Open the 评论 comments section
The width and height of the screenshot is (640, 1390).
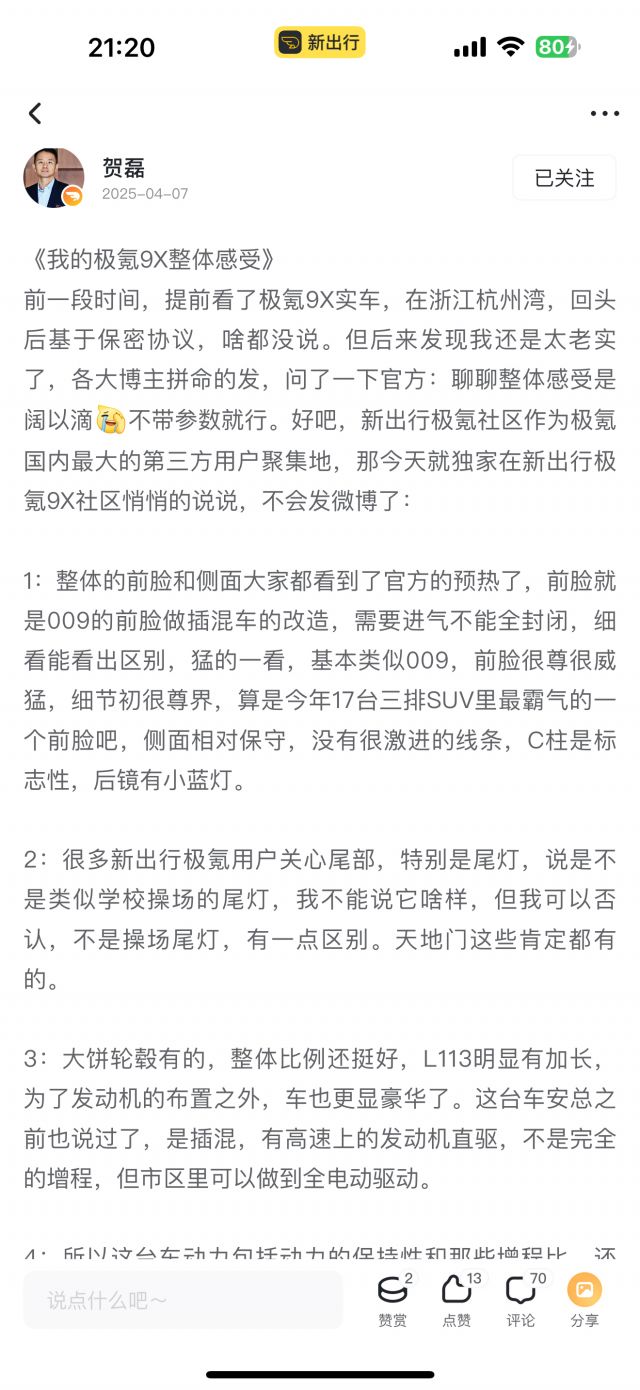pyautogui.click(x=520, y=1300)
